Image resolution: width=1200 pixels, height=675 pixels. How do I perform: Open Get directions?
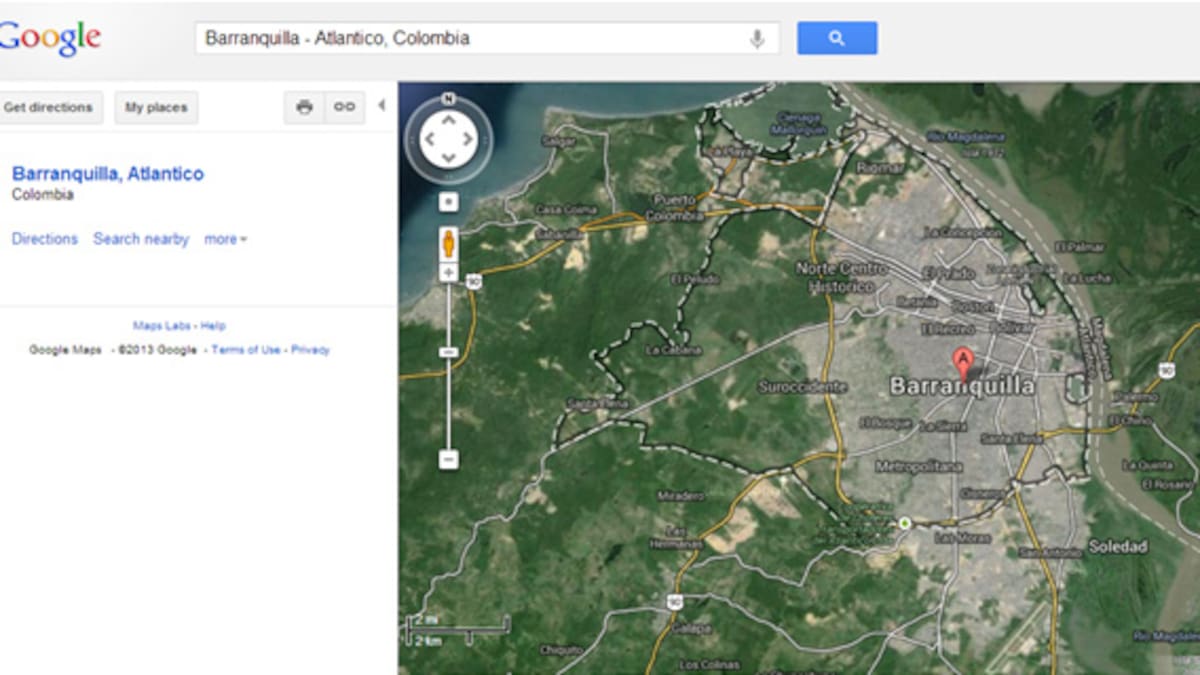click(x=48, y=107)
